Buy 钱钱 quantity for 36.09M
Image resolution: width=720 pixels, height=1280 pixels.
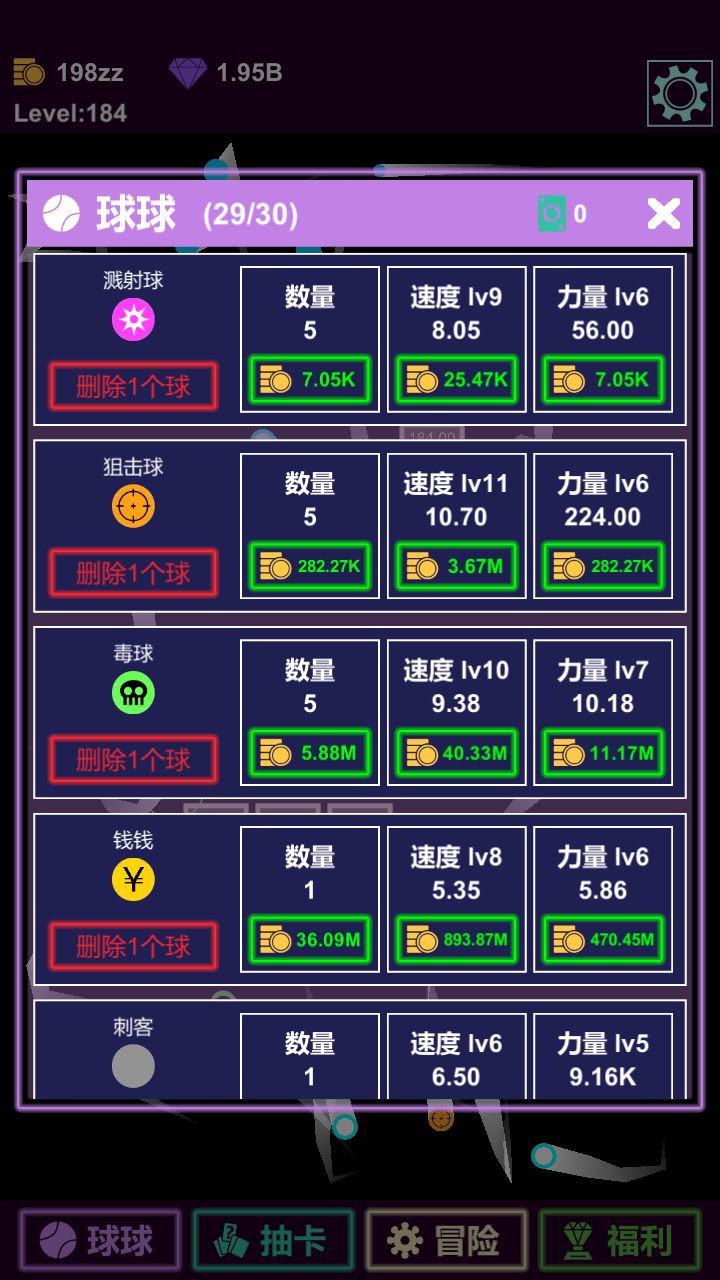point(310,940)
